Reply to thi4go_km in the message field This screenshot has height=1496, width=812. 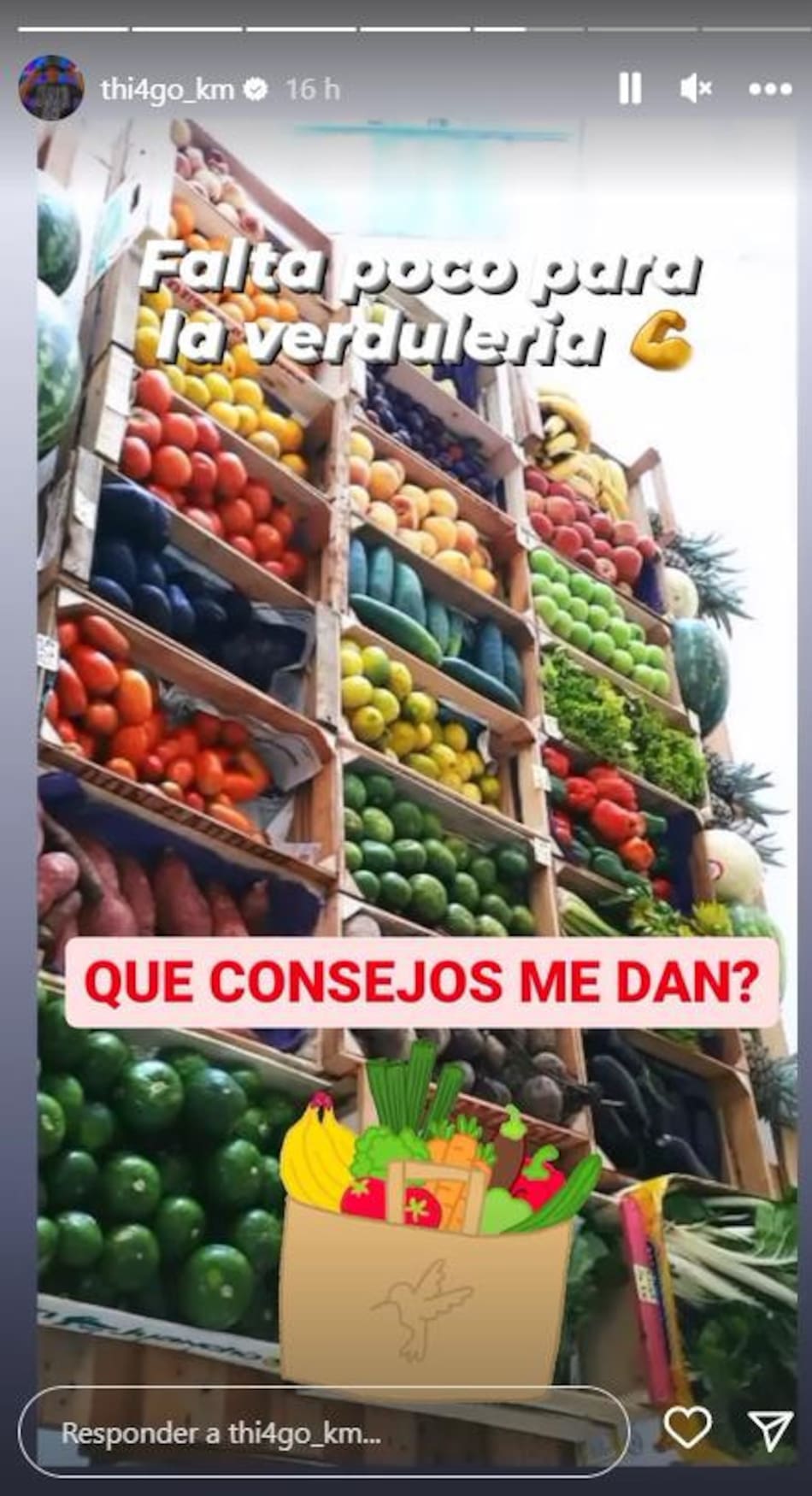click(323, 1434)
